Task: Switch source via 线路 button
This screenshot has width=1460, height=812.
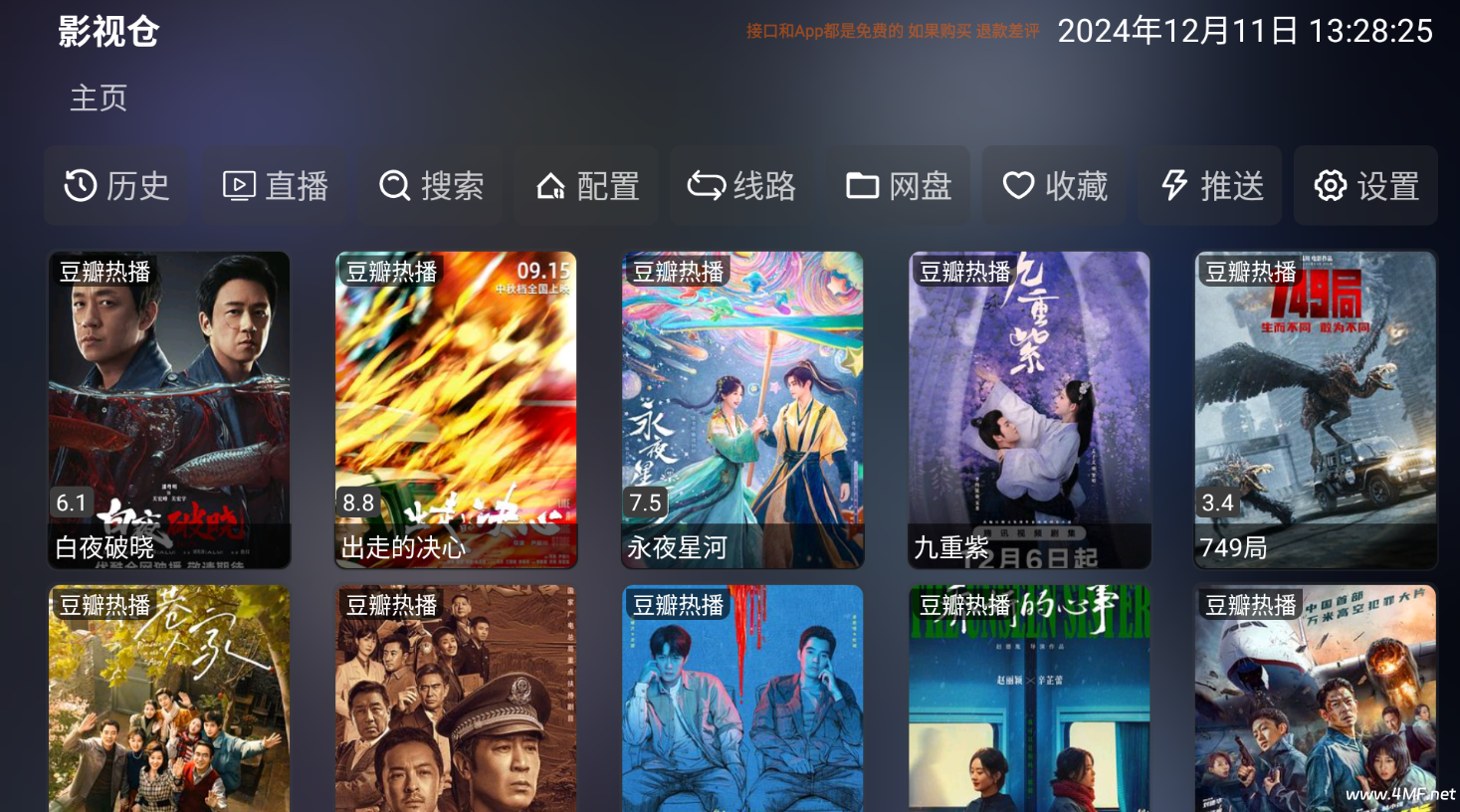Action: (x=742, y=186)
